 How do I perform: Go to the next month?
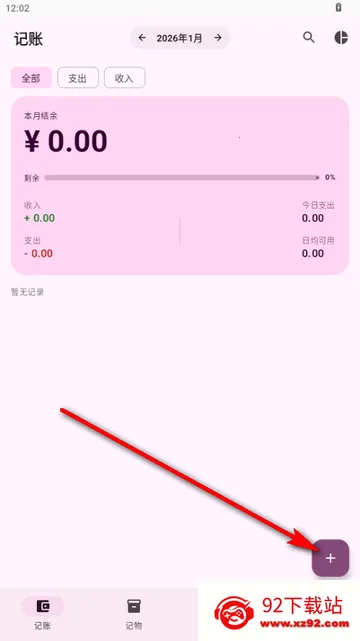218,38
